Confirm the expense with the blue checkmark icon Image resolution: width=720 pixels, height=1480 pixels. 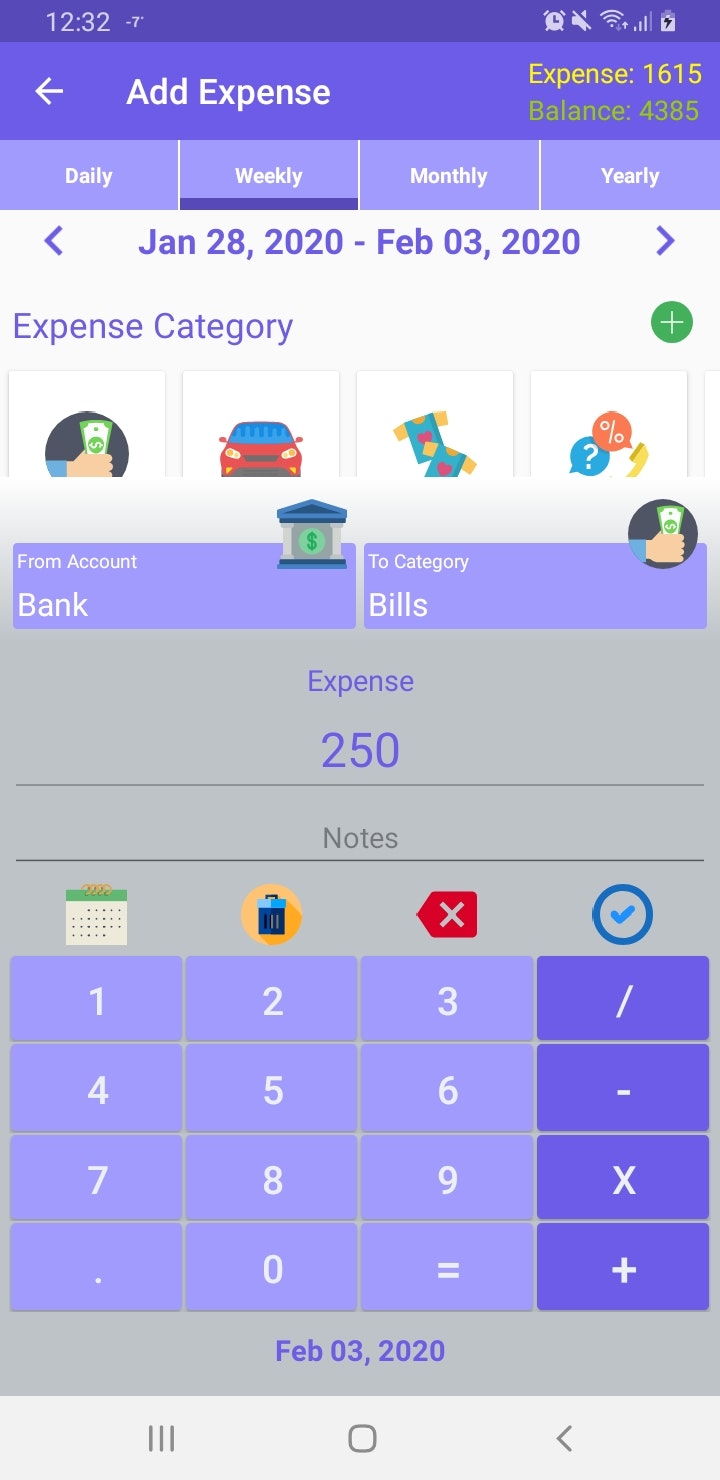pos(622,913)
